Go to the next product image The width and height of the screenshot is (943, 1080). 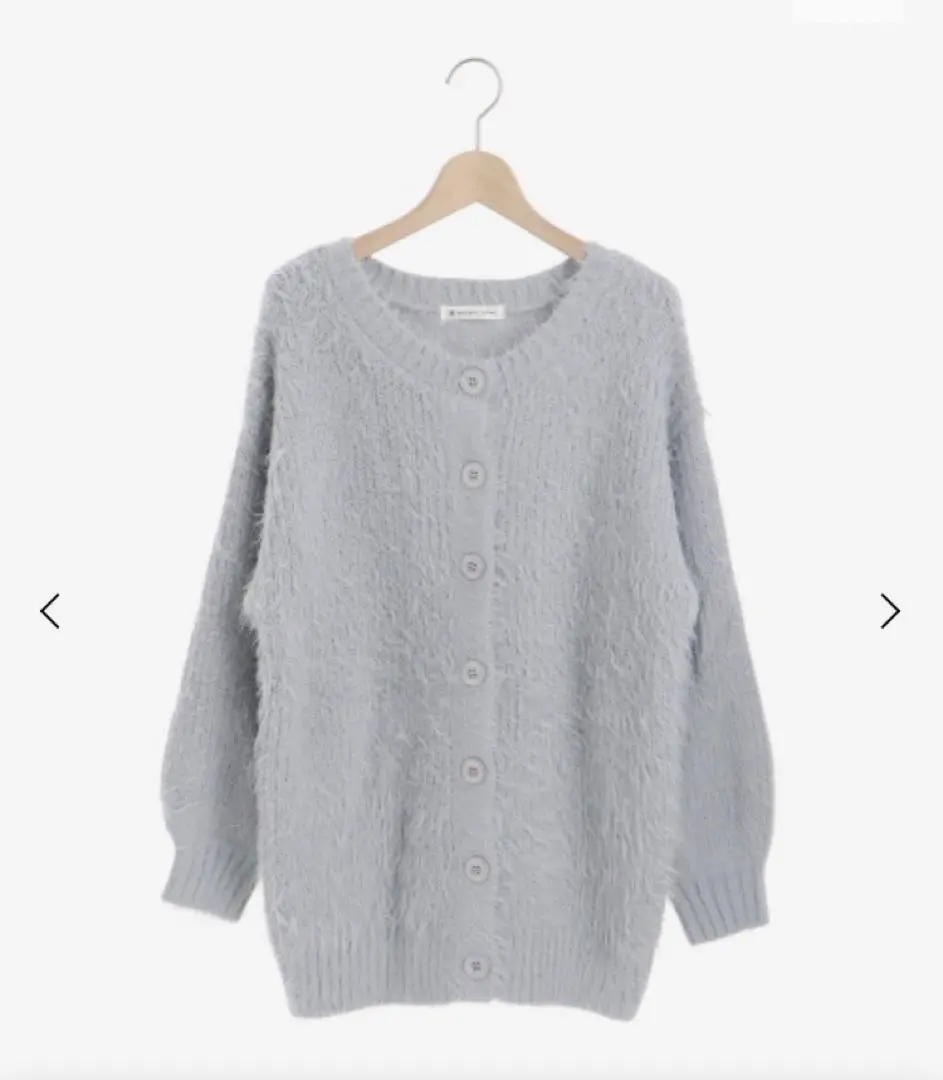click(x=889, y=611)
